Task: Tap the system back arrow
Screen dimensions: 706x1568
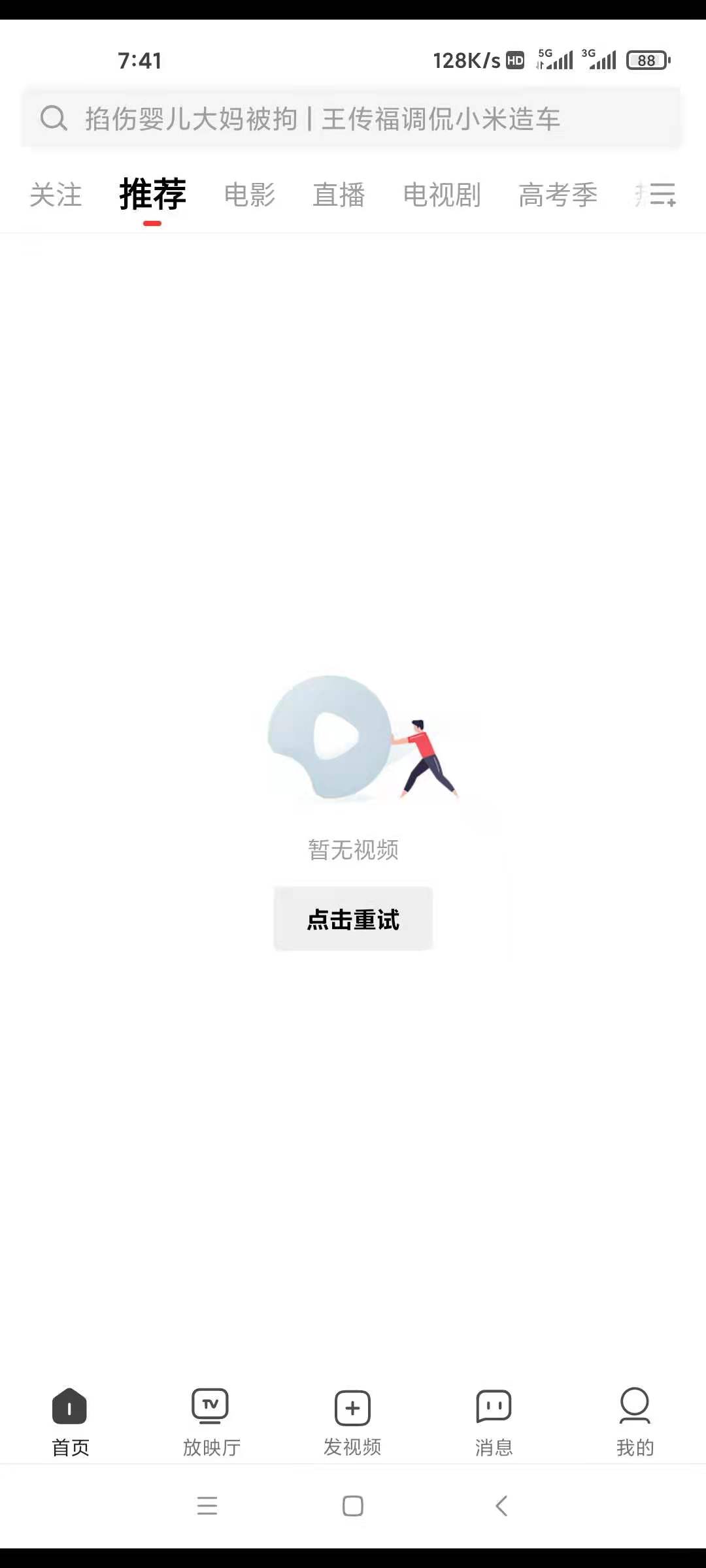Action: coord(501,1506)
